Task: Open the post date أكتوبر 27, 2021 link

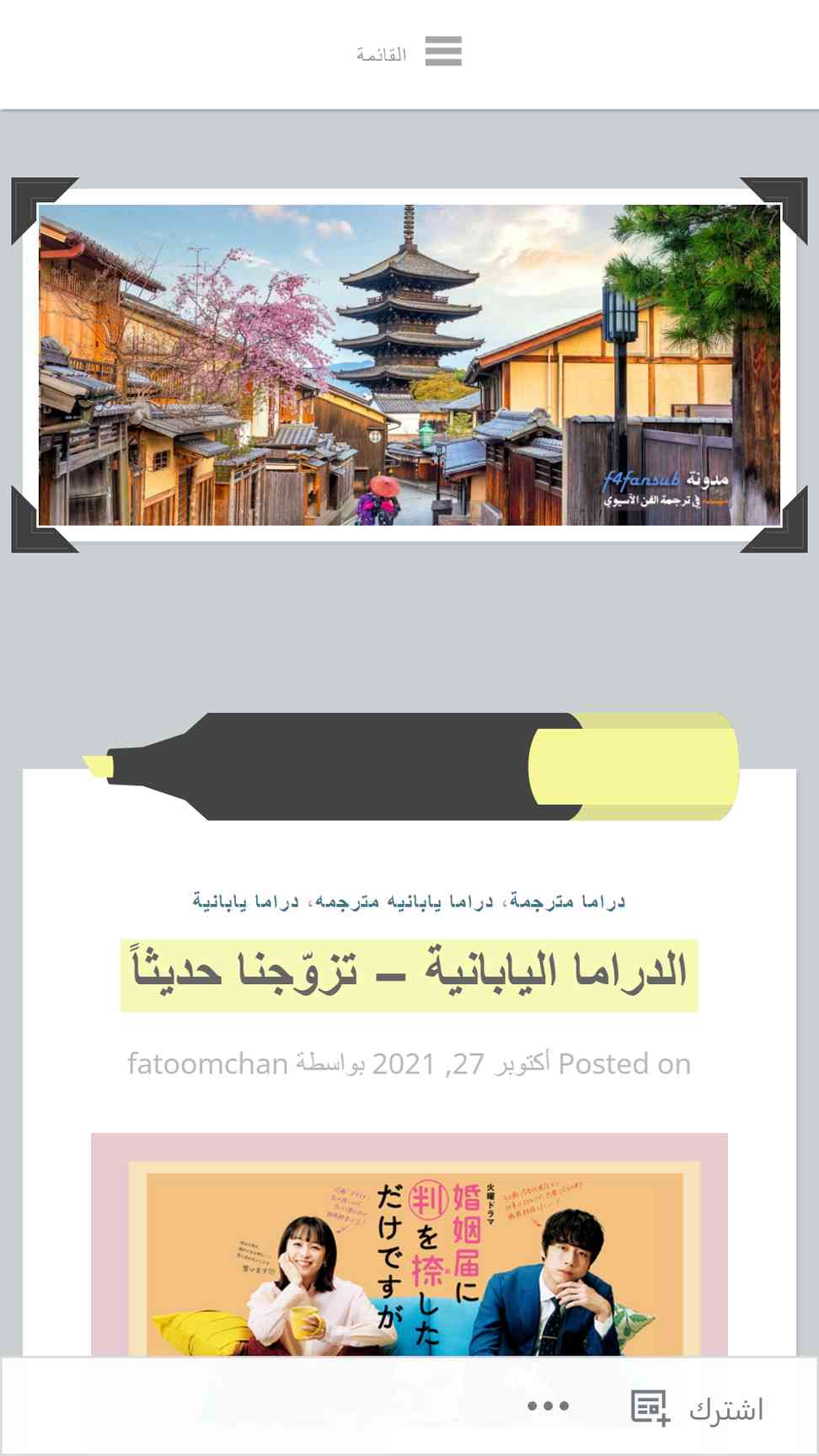Action: coord(461,1063)
